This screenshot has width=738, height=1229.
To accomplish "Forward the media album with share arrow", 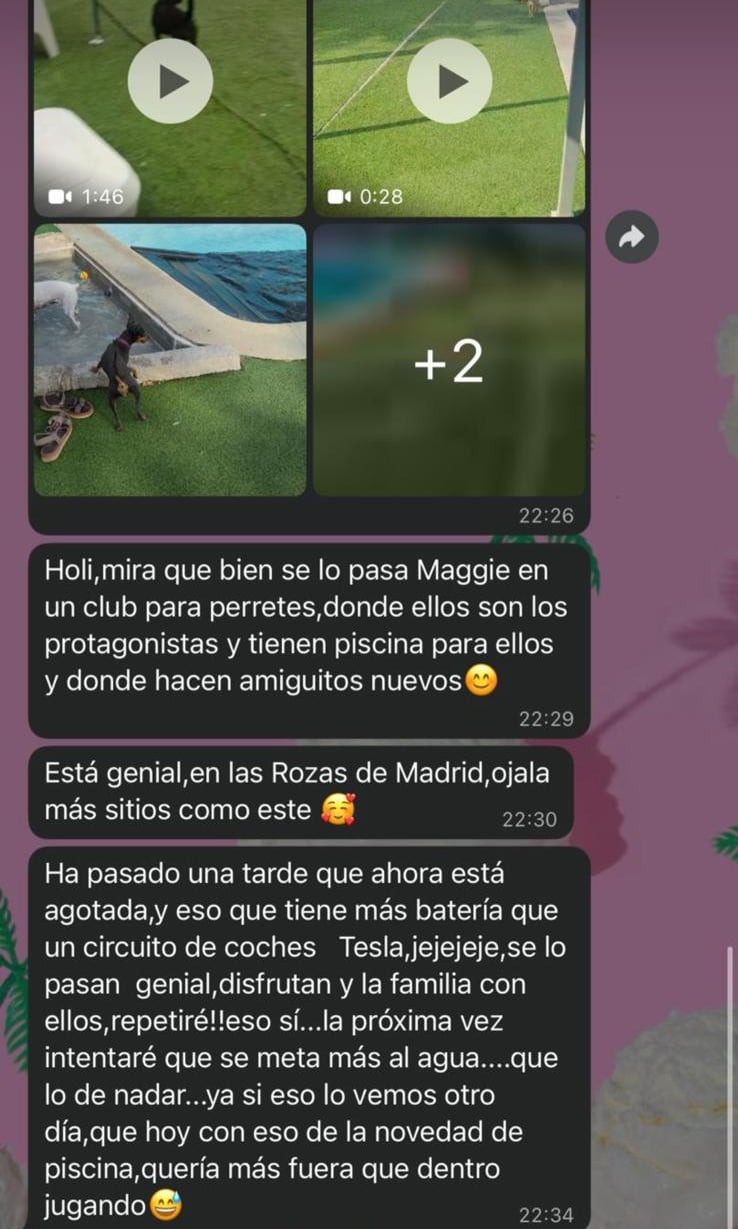I will click(x=632, y=237).
